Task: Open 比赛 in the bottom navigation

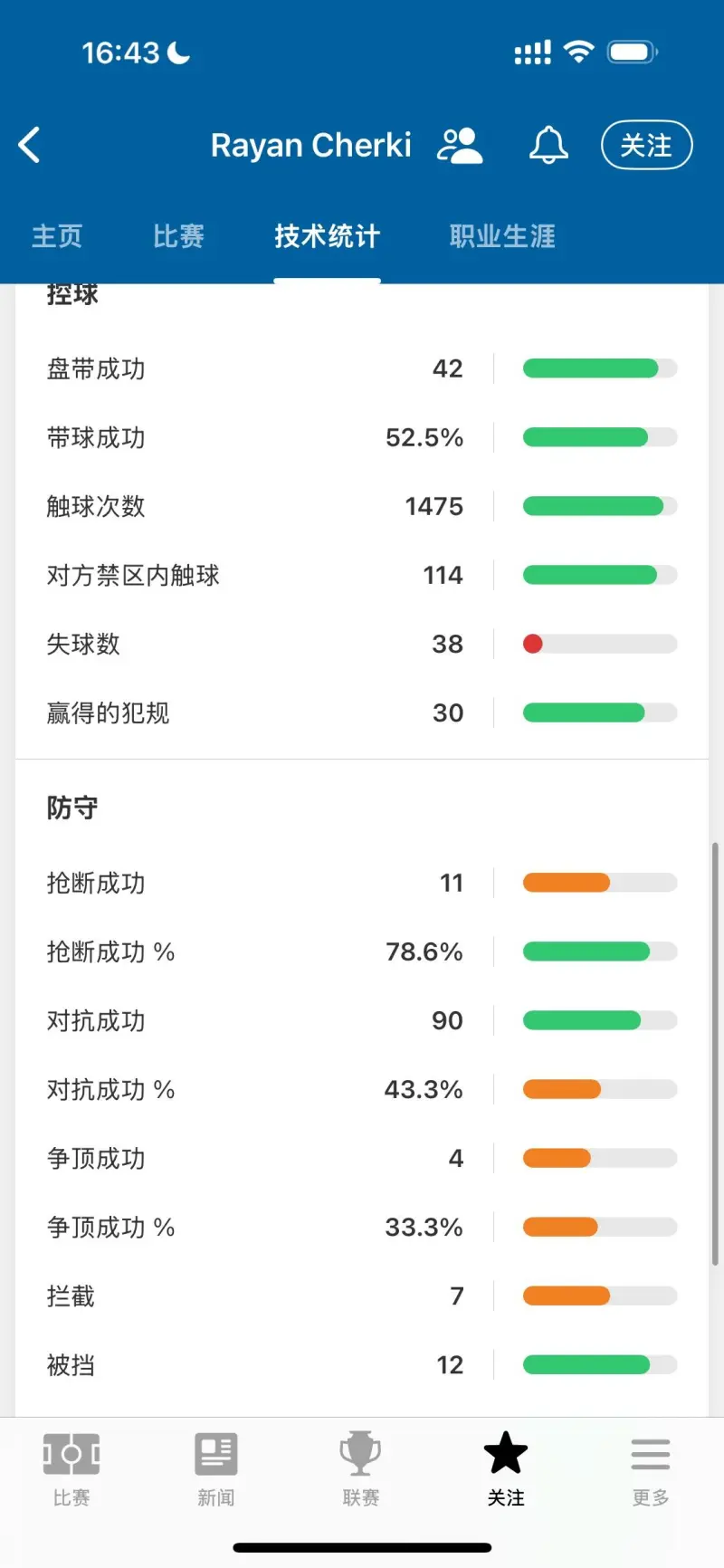Action: click(71, 1468)
